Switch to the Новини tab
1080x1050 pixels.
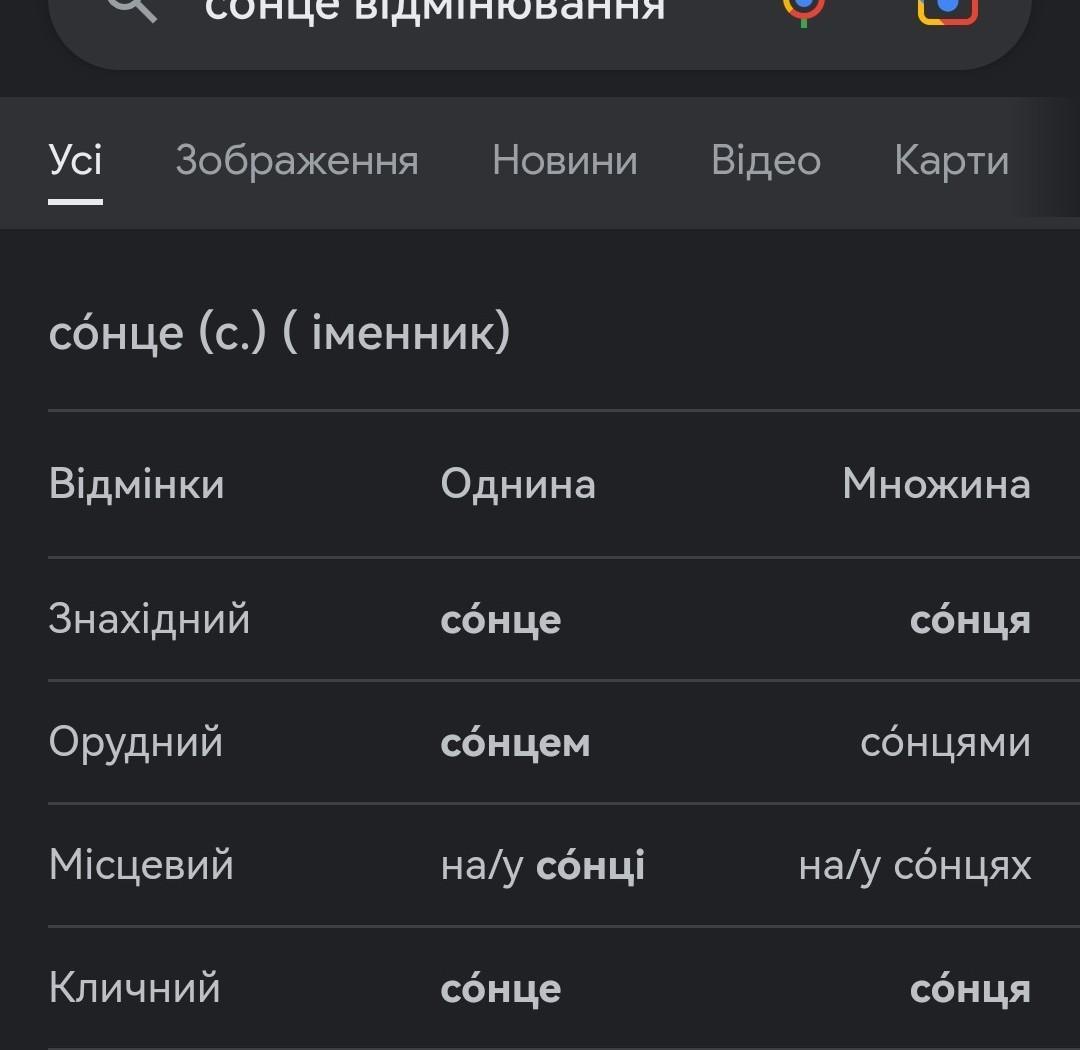[565, 161]
